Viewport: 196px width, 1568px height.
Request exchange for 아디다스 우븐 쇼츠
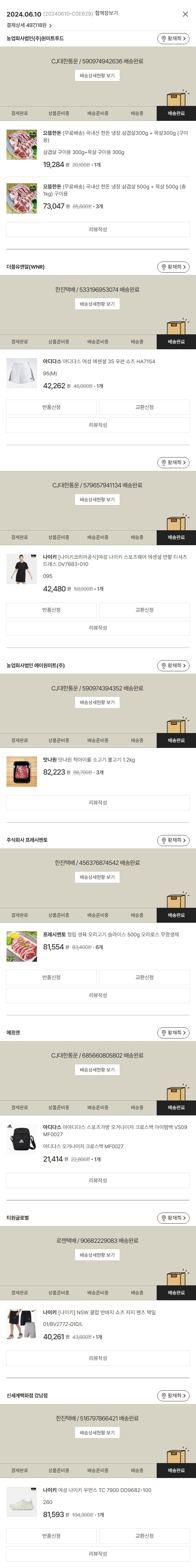tap(144, 407)
